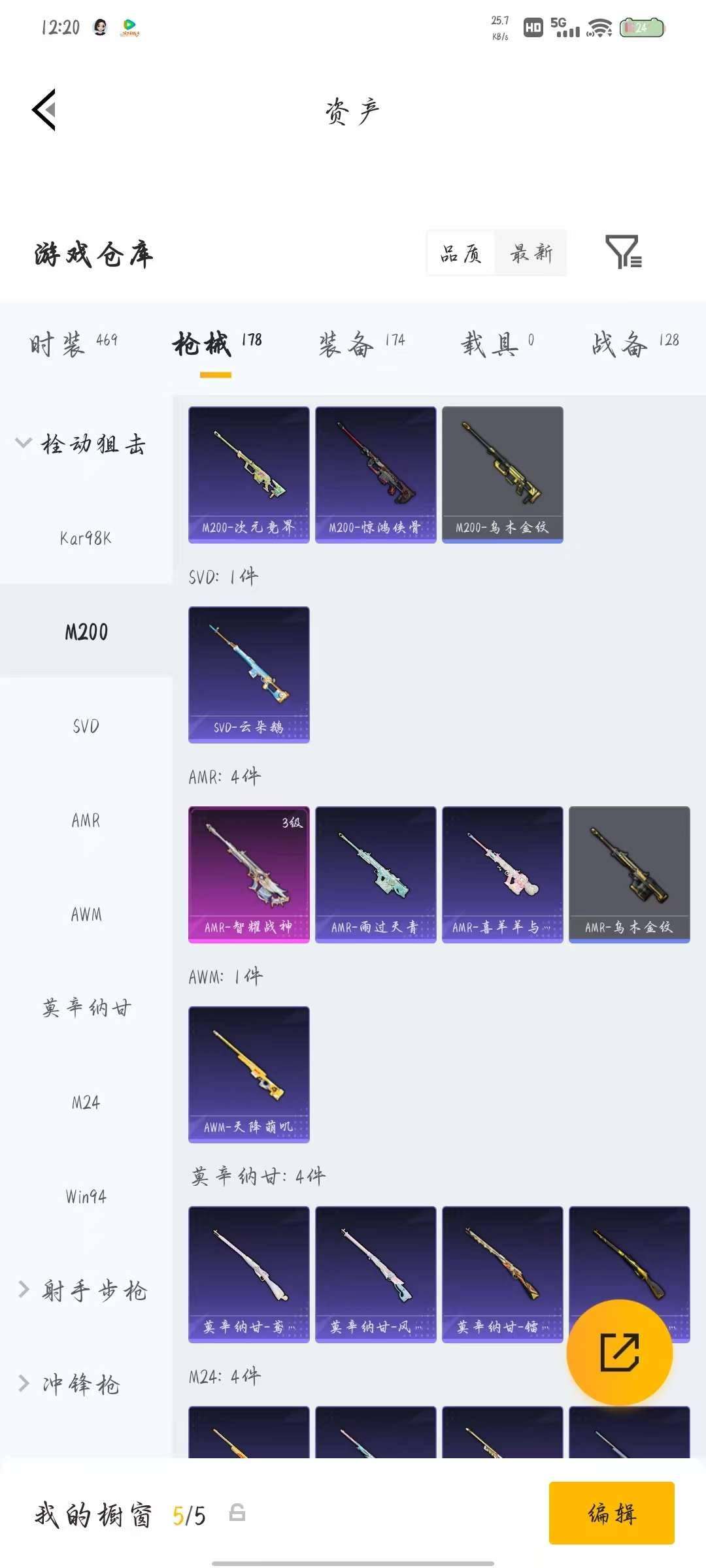This screenshot has height=1568, width=706.
Task: Switch to the 装备 tab
Action: pyautogui.click(x=361, y=344)
